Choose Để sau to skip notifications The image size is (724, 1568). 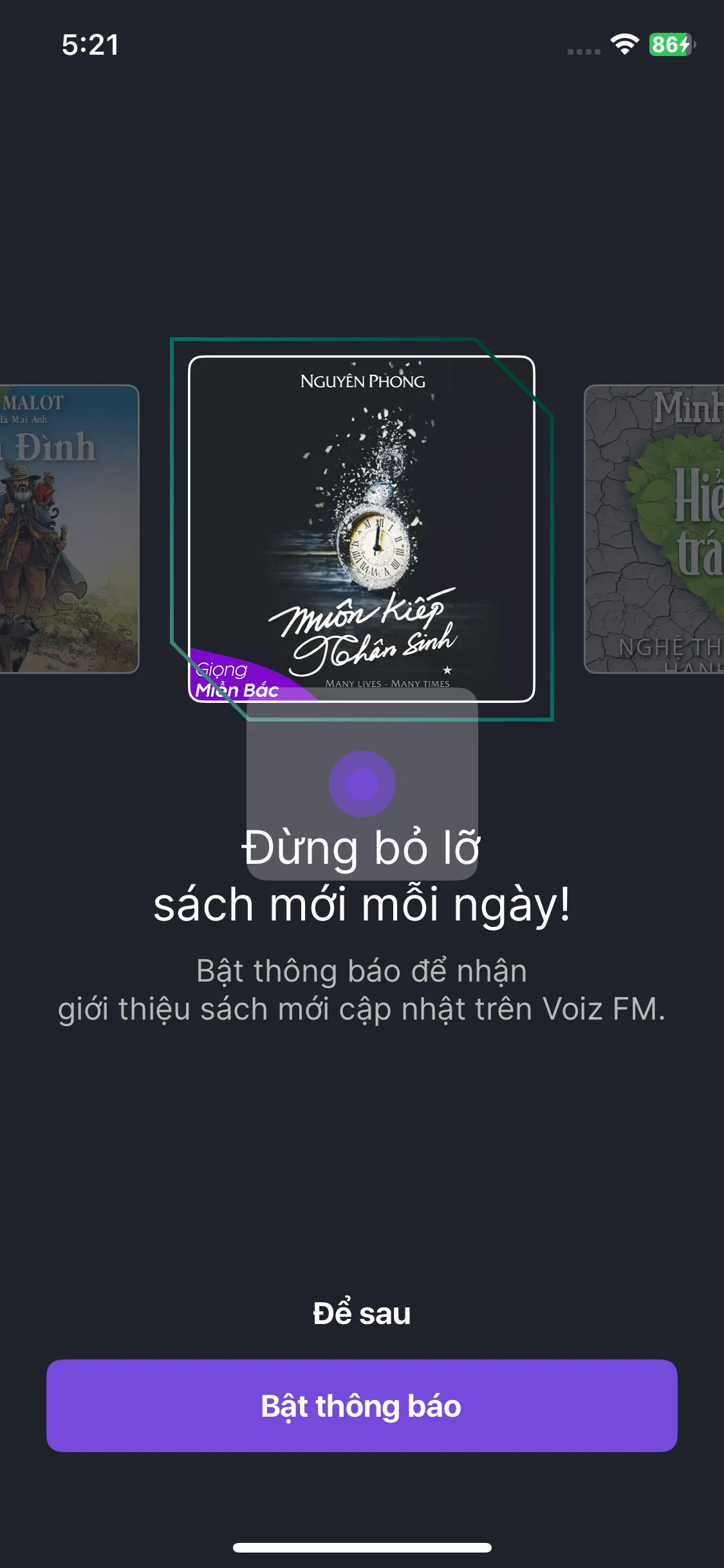point(362,1313)
